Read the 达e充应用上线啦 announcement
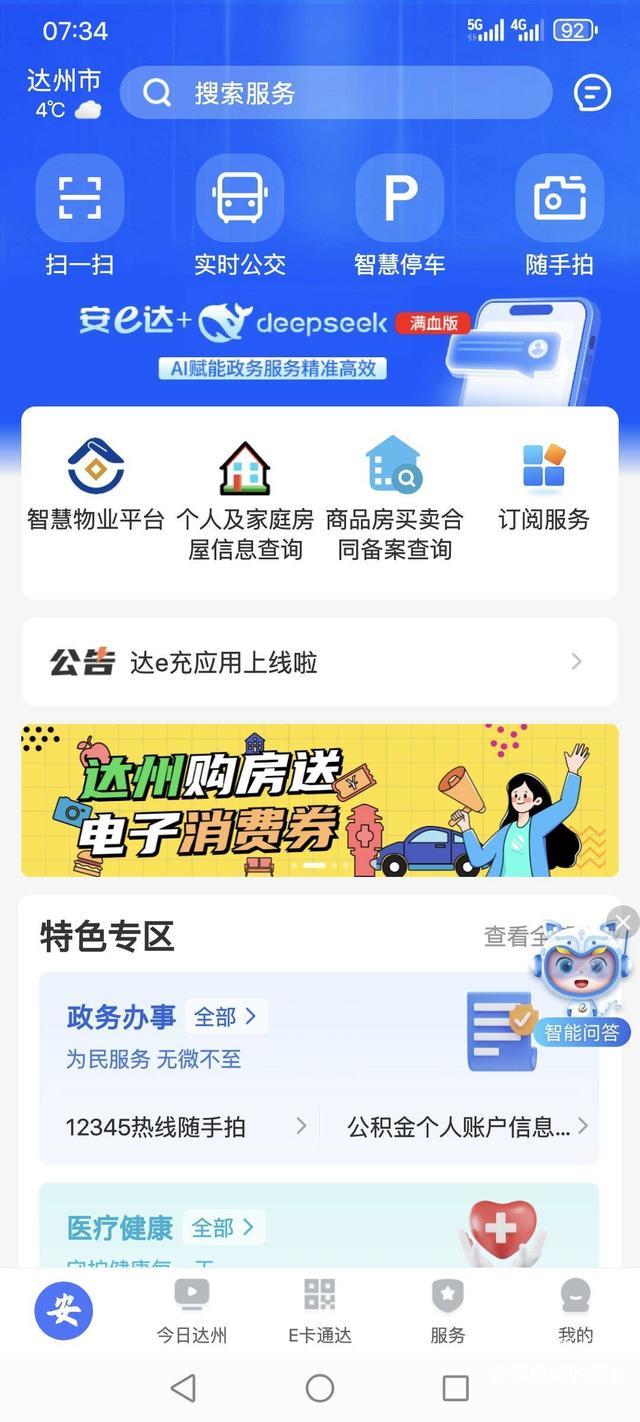This screenshot has height=1422, width=640. [x=320, y=662]
